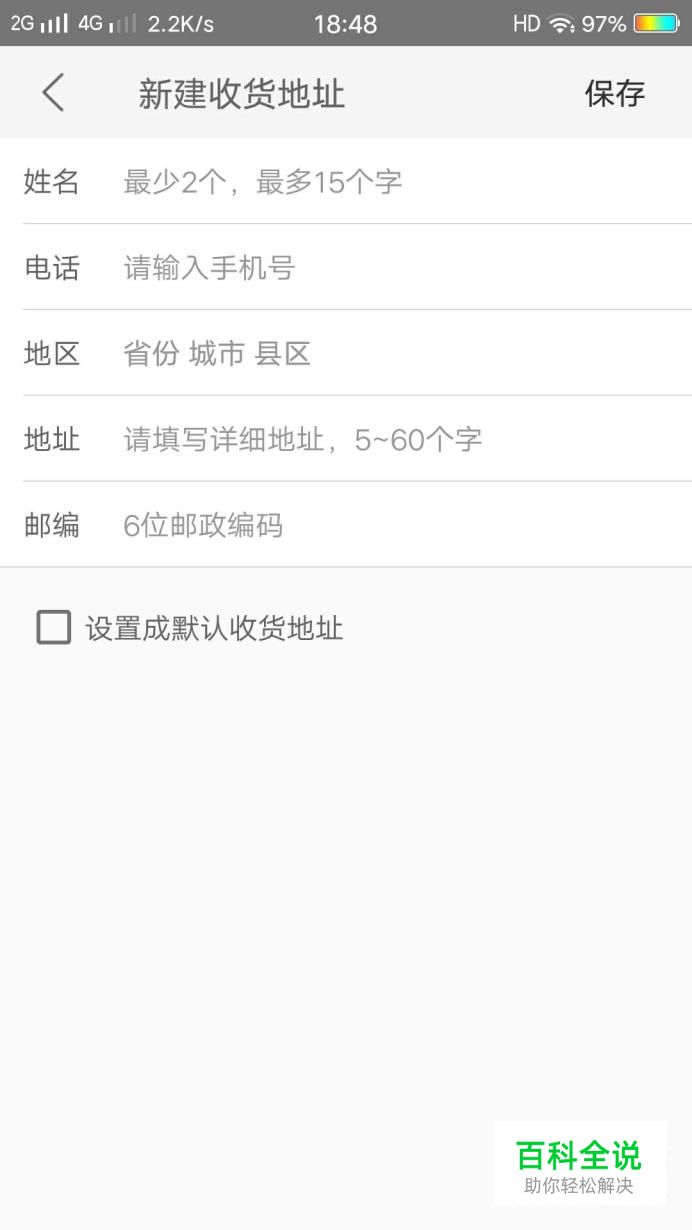Focus the phone number (电话) field
This screenshot has height=1230, width=692.
[x=400, y=268]
